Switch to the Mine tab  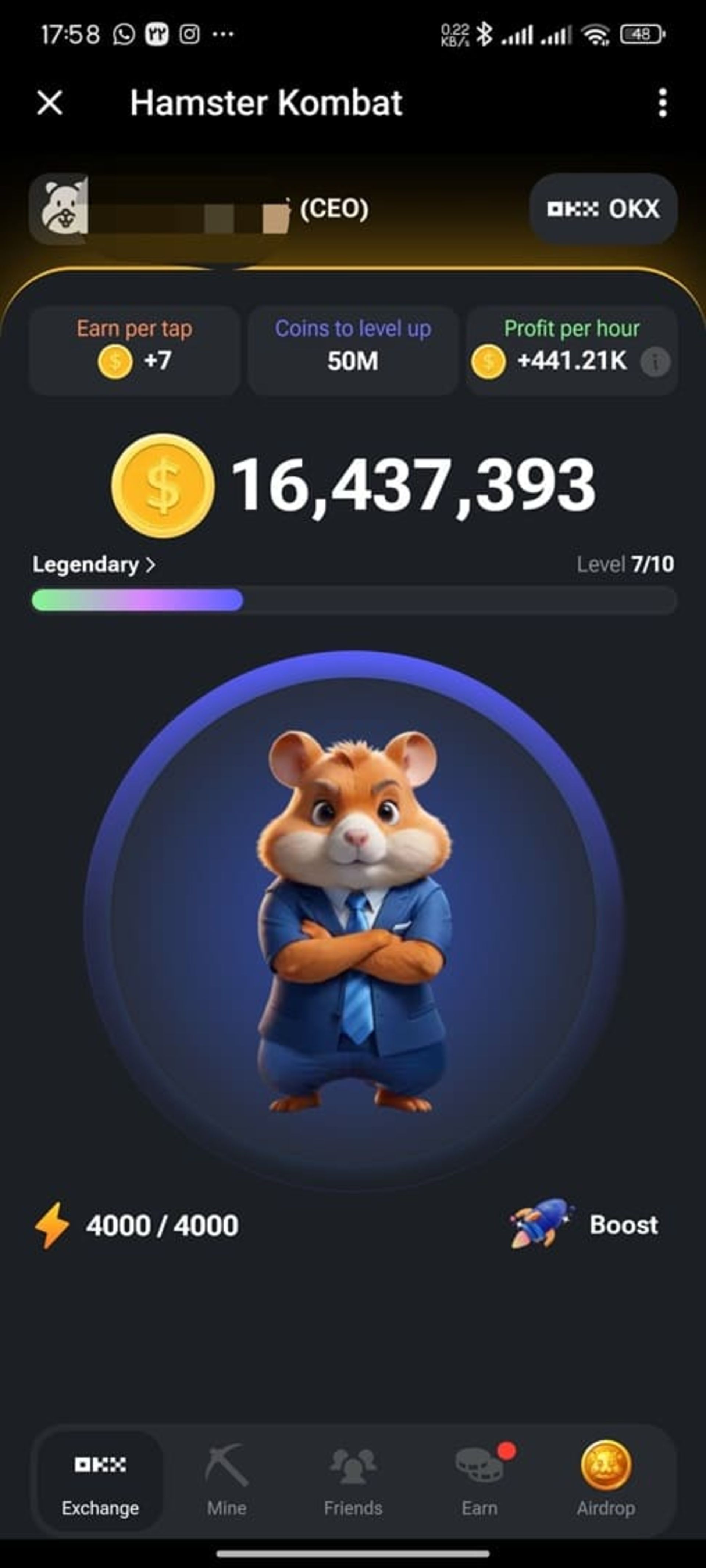tap(227, 1480)
